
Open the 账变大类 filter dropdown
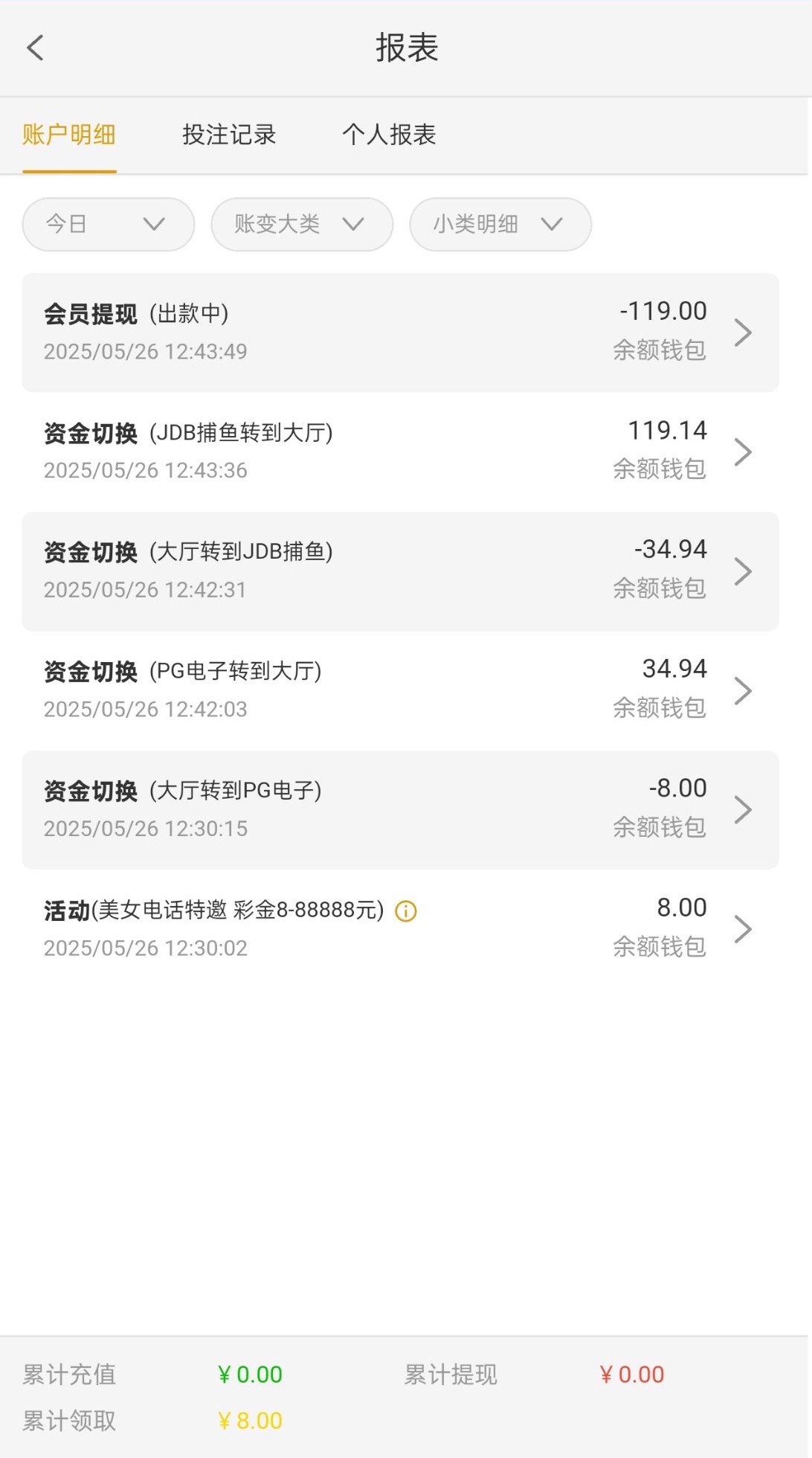(301, 224)
